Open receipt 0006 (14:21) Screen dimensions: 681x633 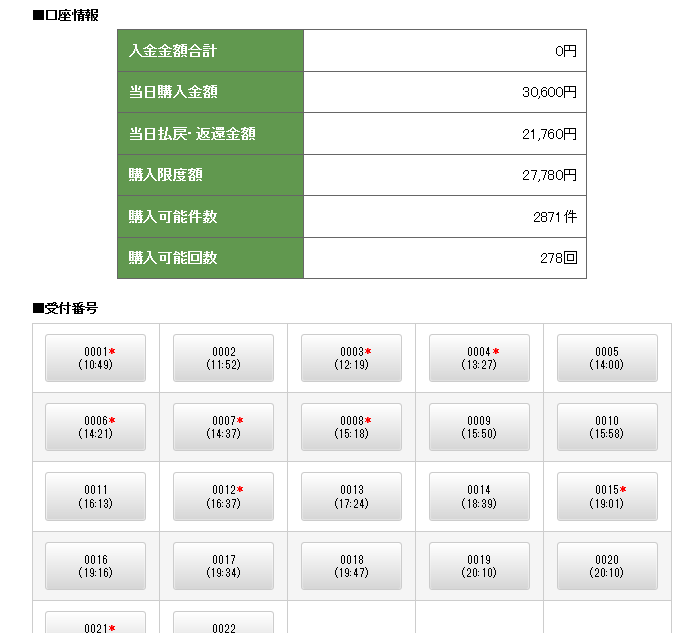tap(95, 427)
